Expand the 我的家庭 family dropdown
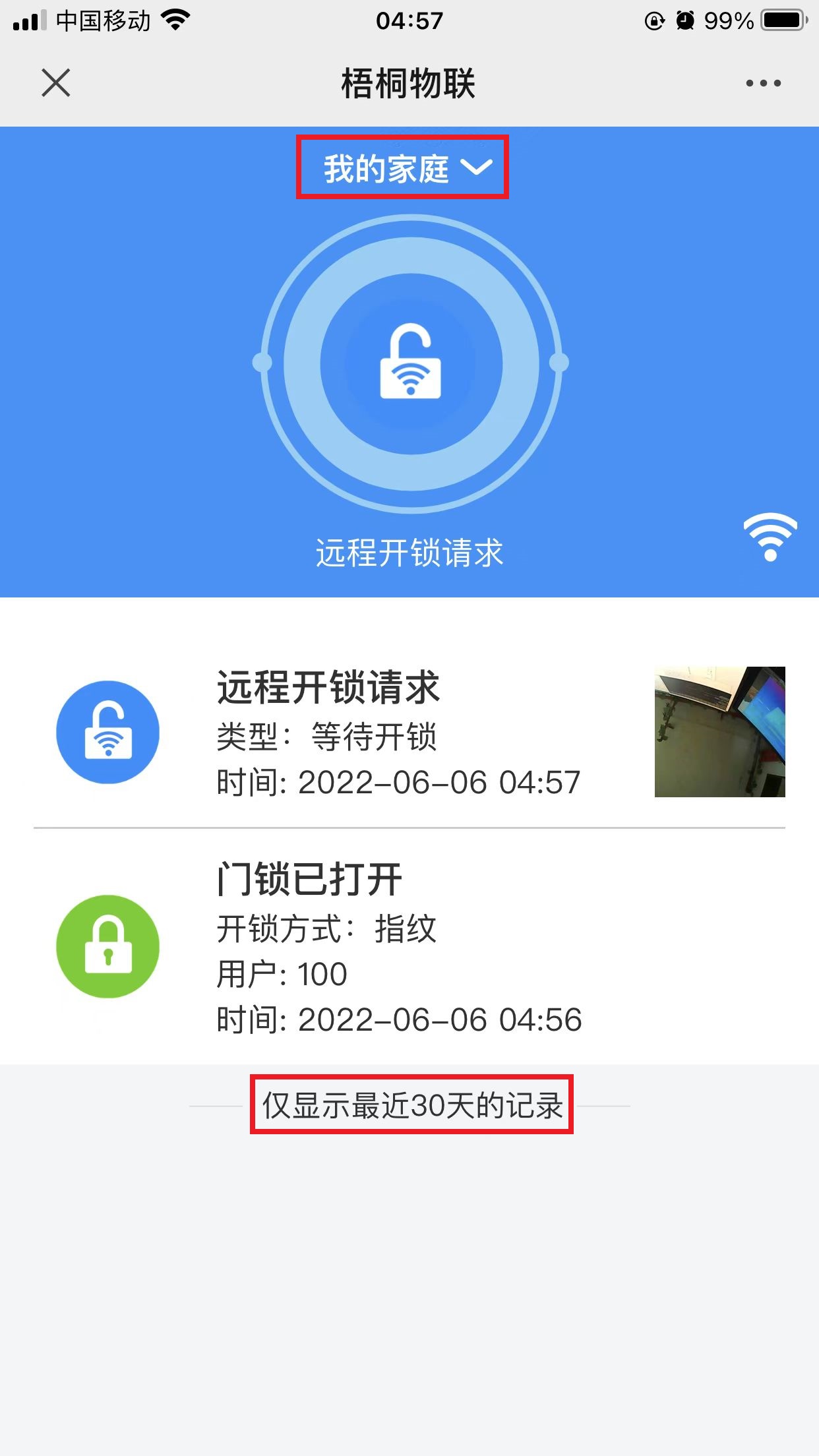Screen dimensions: 819x1456 tap(404, 168)
